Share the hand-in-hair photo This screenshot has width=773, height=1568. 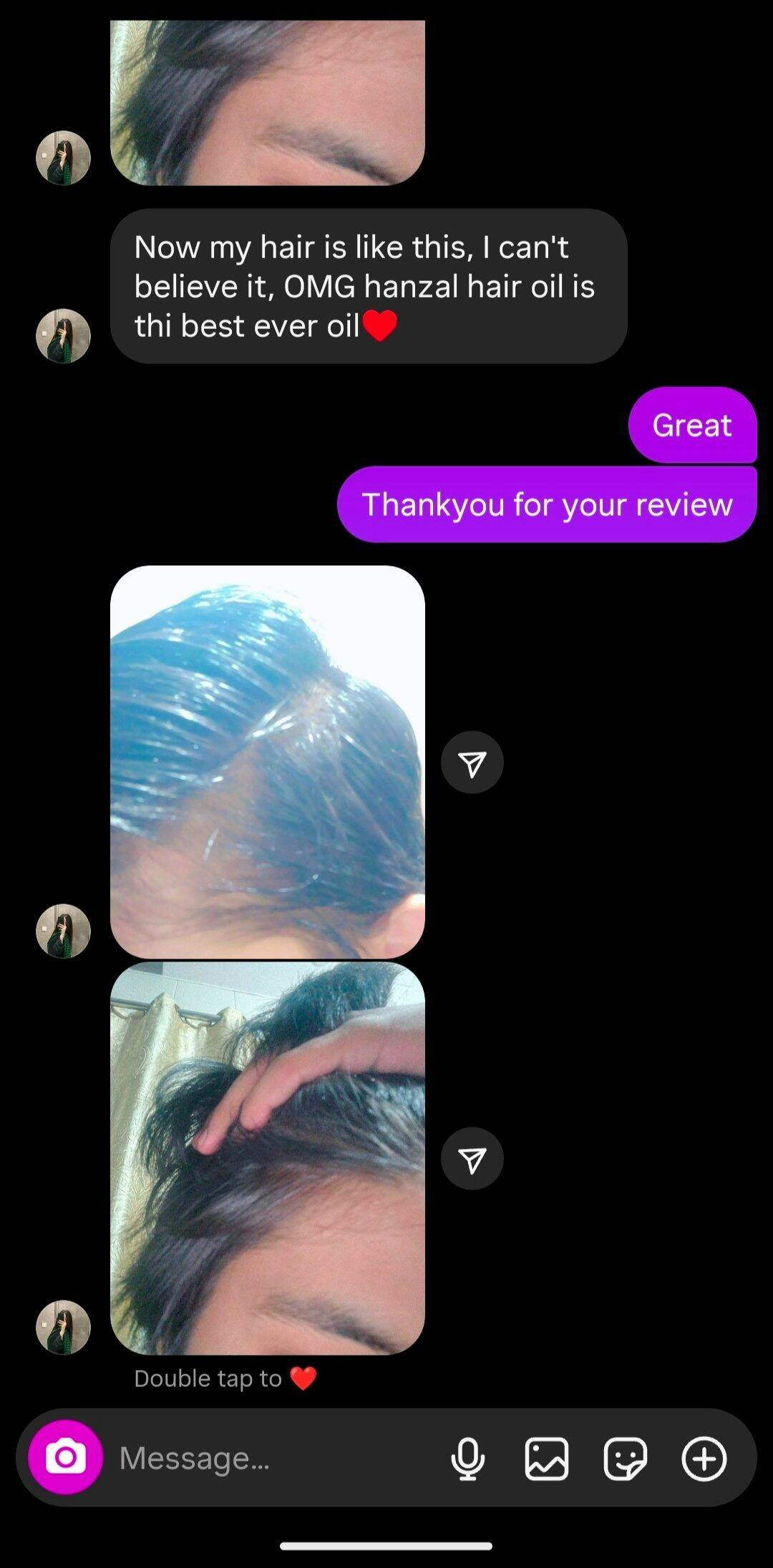(472, 1159)
